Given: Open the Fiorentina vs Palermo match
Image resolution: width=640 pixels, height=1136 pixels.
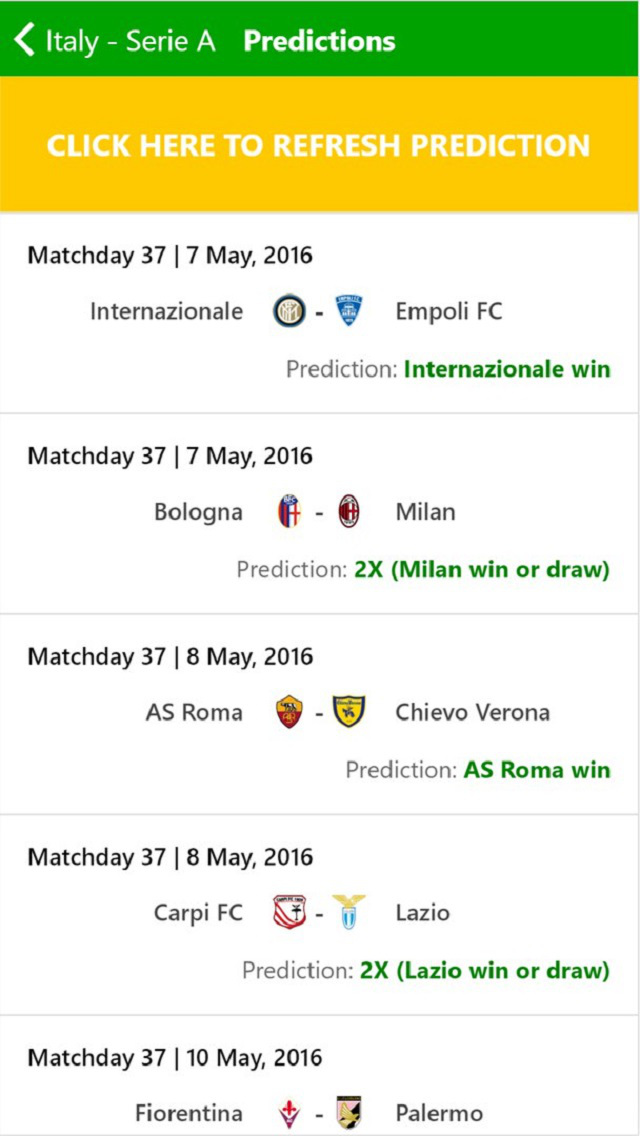Looking at the screenshot, I should pyautogui.click(x=319, y=1076).
